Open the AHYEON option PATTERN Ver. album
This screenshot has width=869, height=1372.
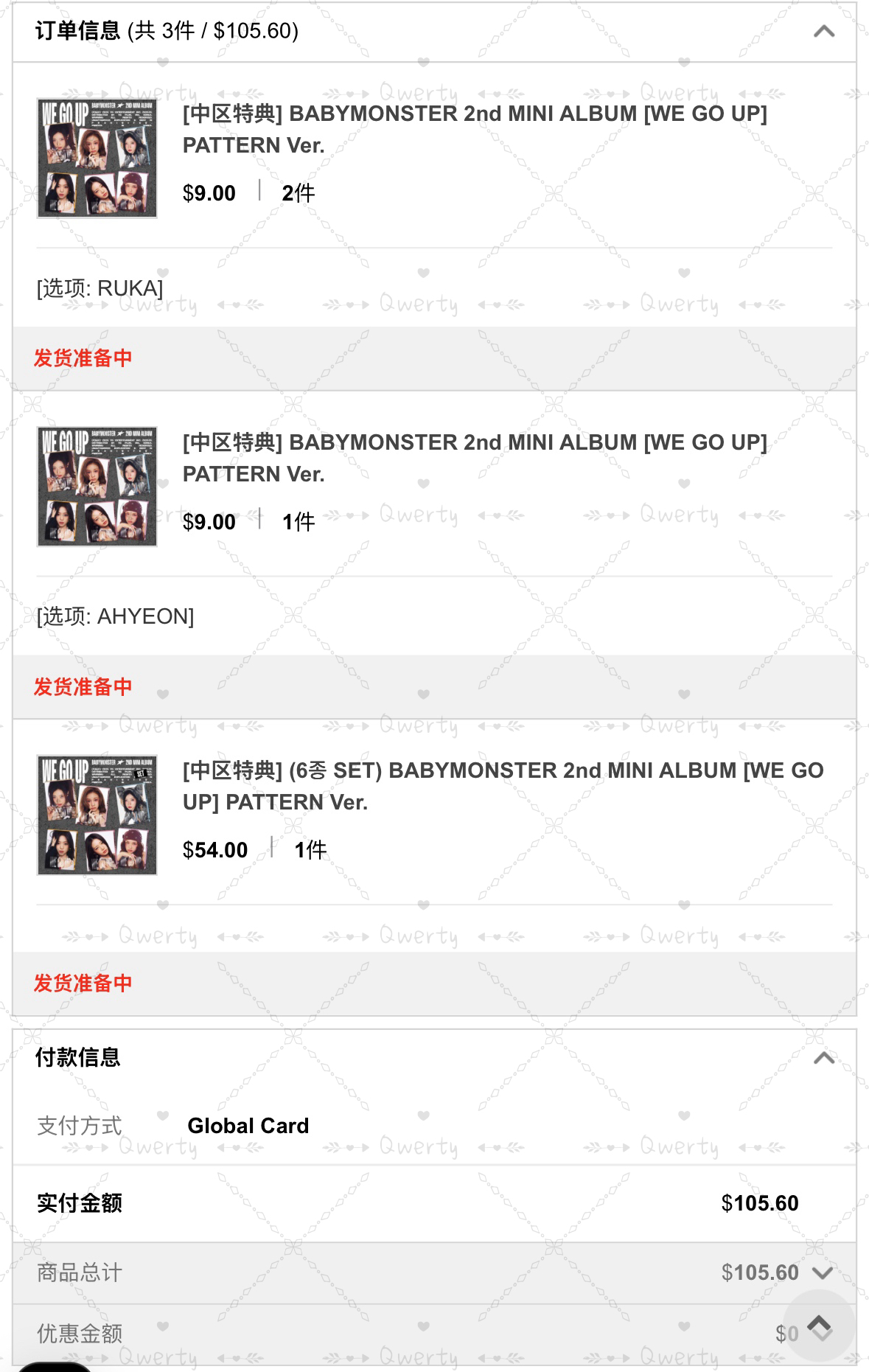click(474, 458)
